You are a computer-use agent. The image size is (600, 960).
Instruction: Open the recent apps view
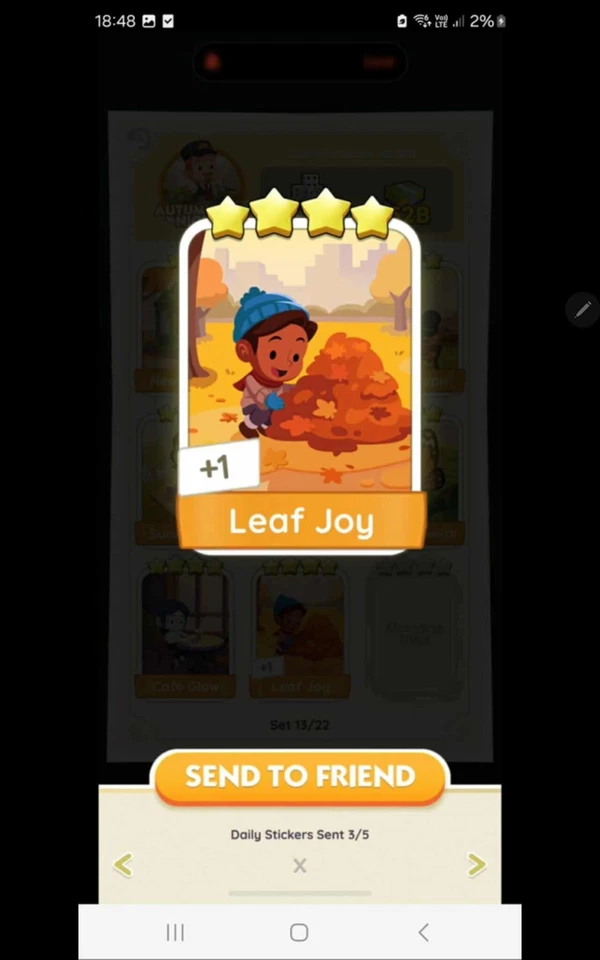click(175, 932)
